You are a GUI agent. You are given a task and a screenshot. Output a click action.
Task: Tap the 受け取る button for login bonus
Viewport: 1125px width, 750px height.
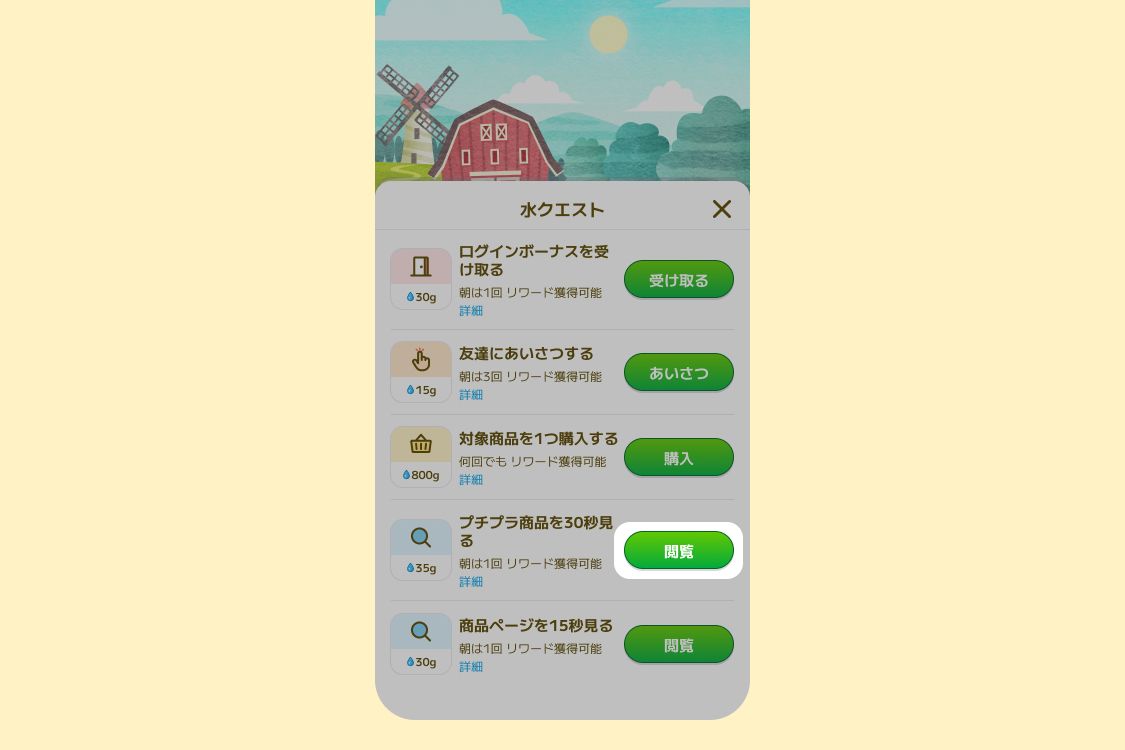(678, 280)
